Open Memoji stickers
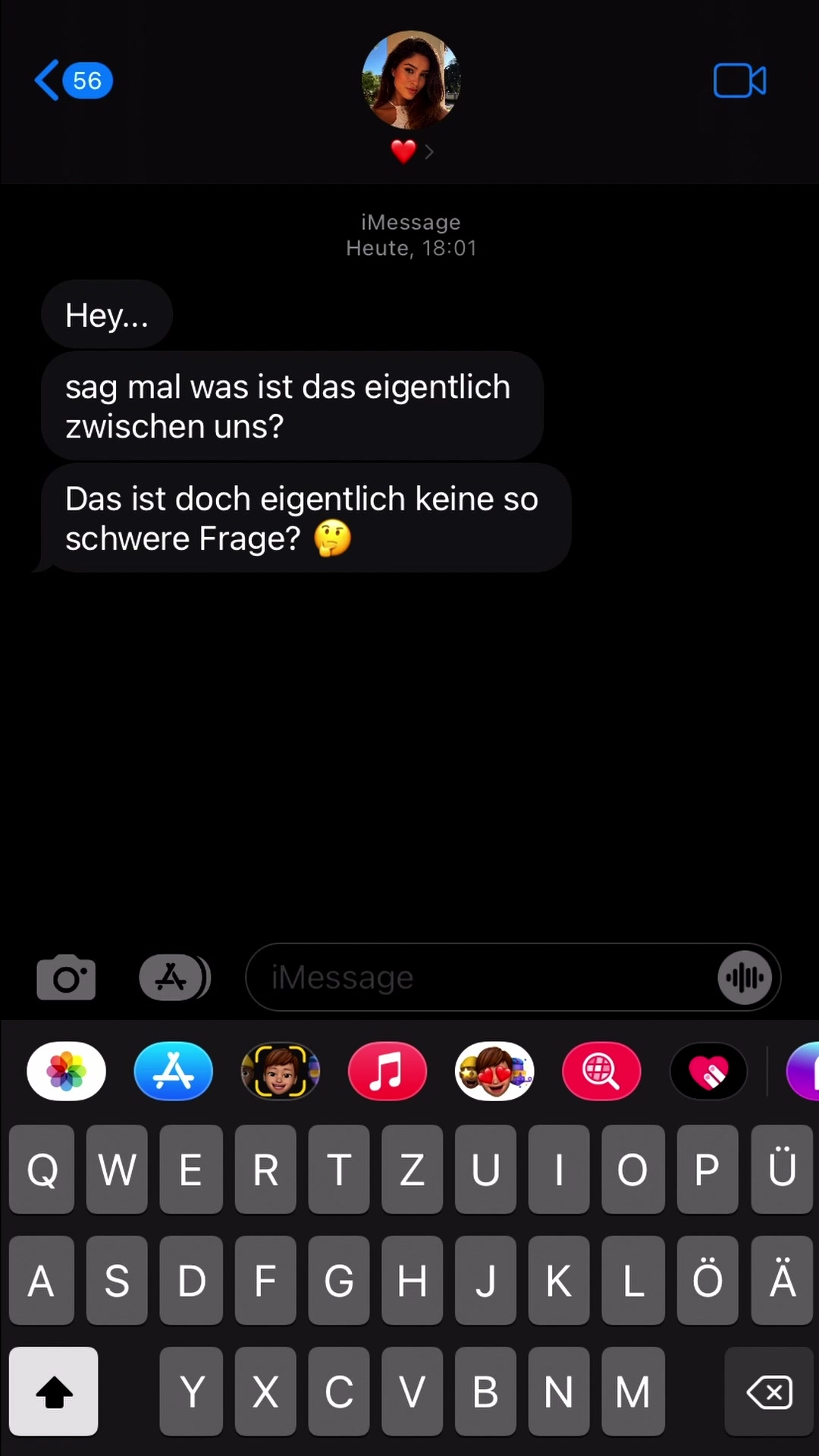The image size is (819, 1456). tap(494, 1072)
